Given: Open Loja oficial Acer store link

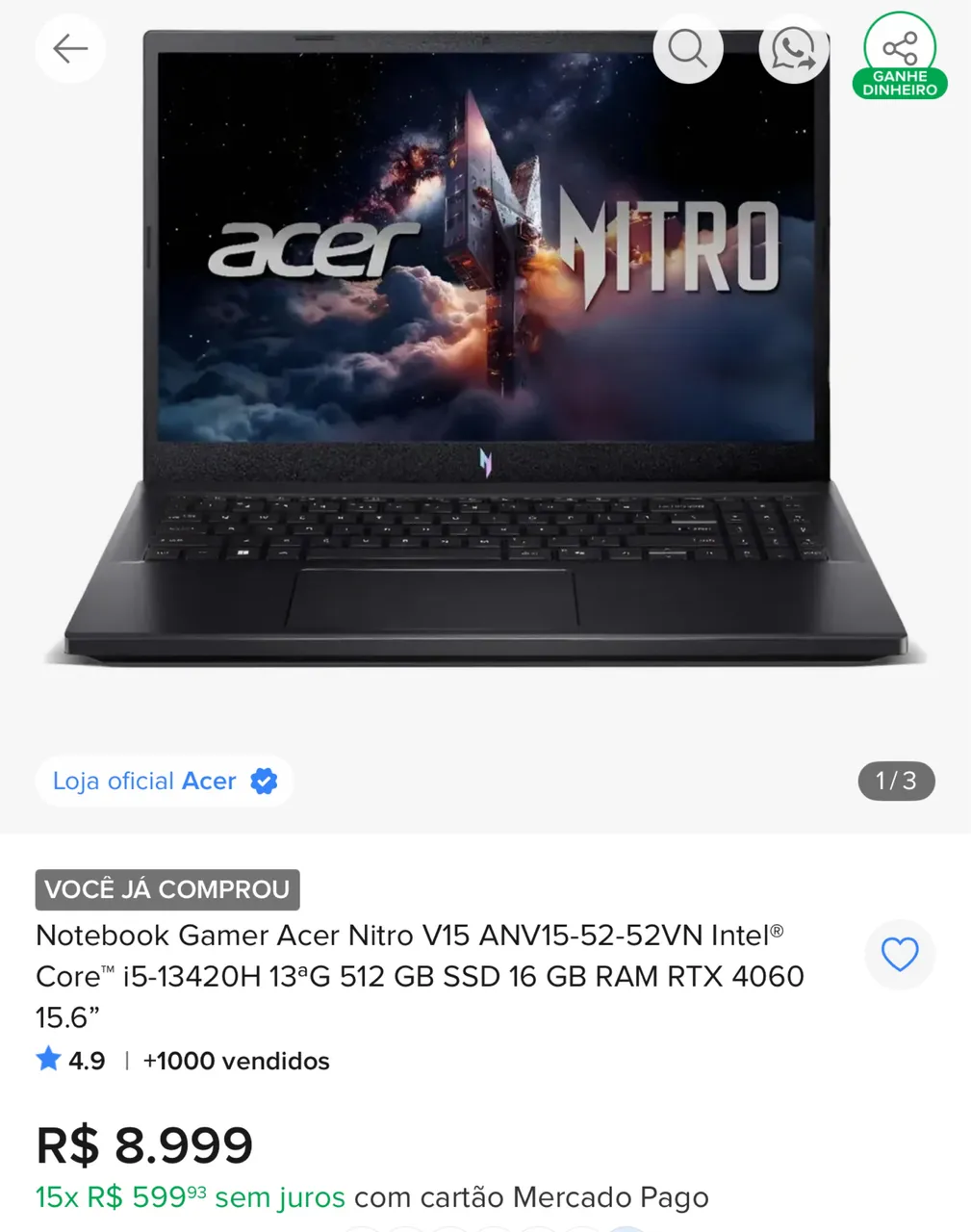Looking at the screenshot, I should 165,781.
